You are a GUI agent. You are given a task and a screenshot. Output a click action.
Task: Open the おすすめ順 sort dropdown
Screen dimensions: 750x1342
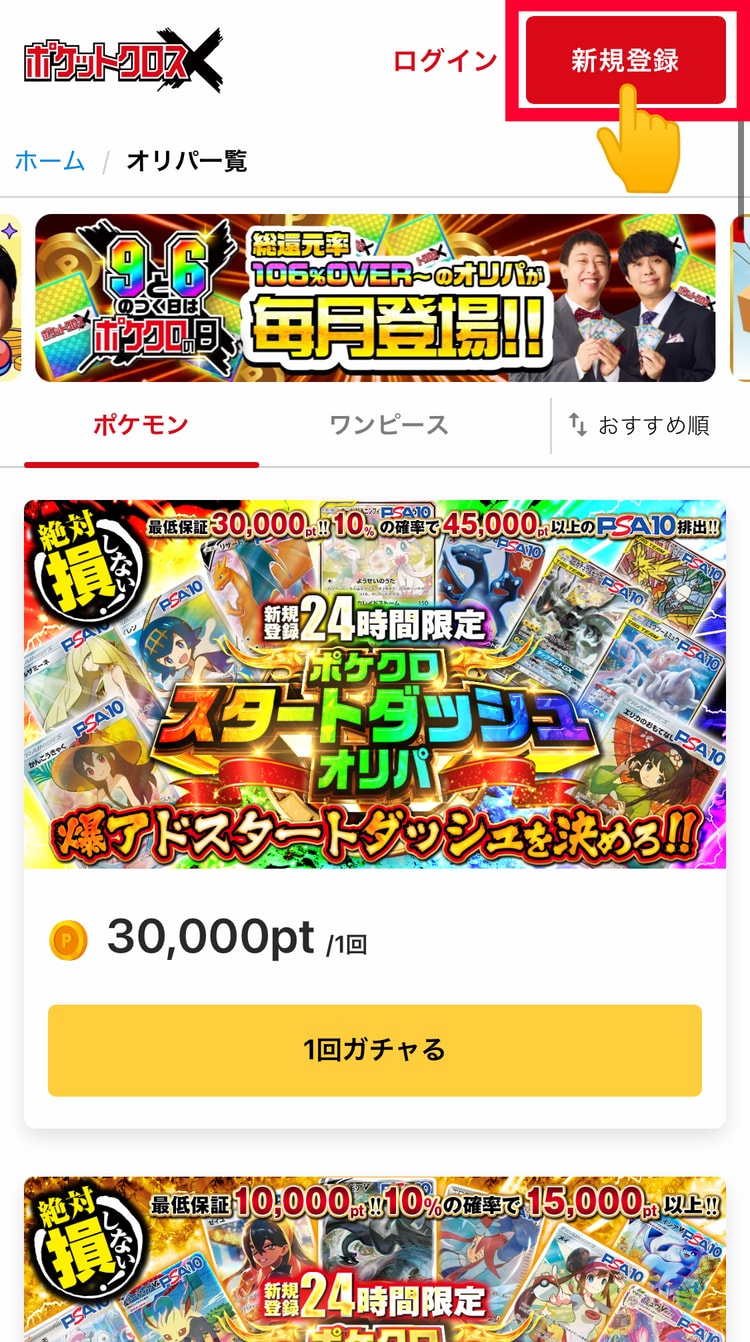[640, 425]
